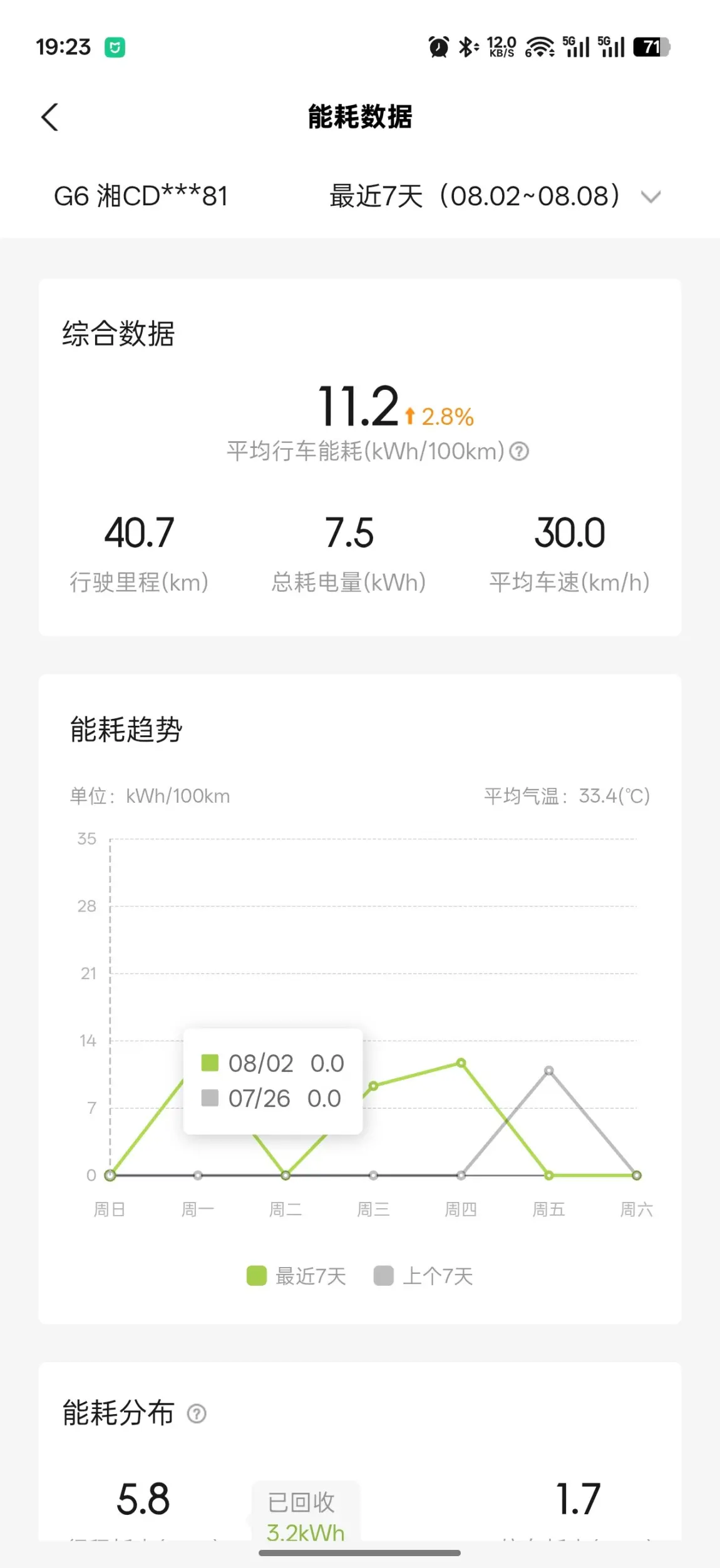The image size is (720, 1568).
Task: Open the 最近7天 date range dropdown
Action: click(495, 196)
